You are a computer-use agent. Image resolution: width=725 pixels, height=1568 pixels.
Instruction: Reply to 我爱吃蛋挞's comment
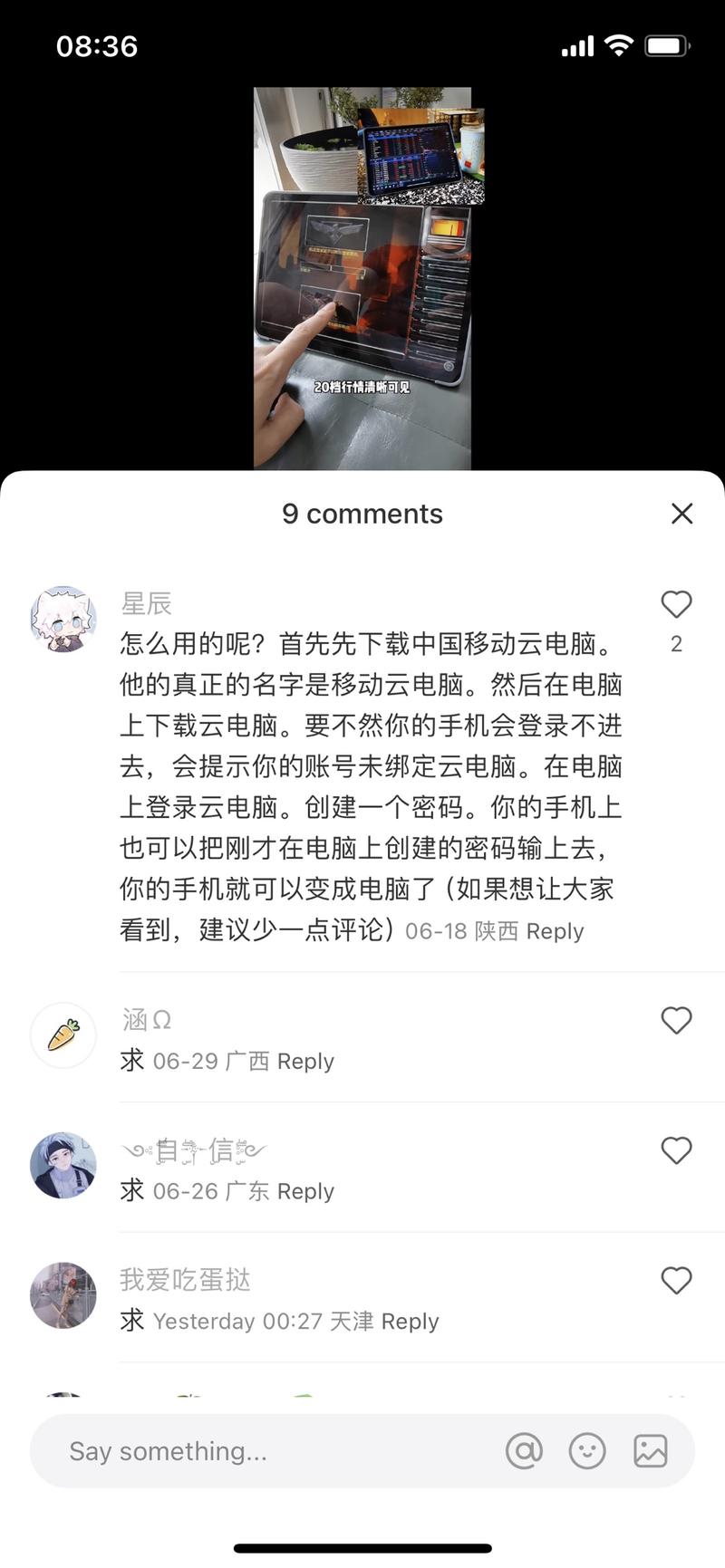point(410,1322)
